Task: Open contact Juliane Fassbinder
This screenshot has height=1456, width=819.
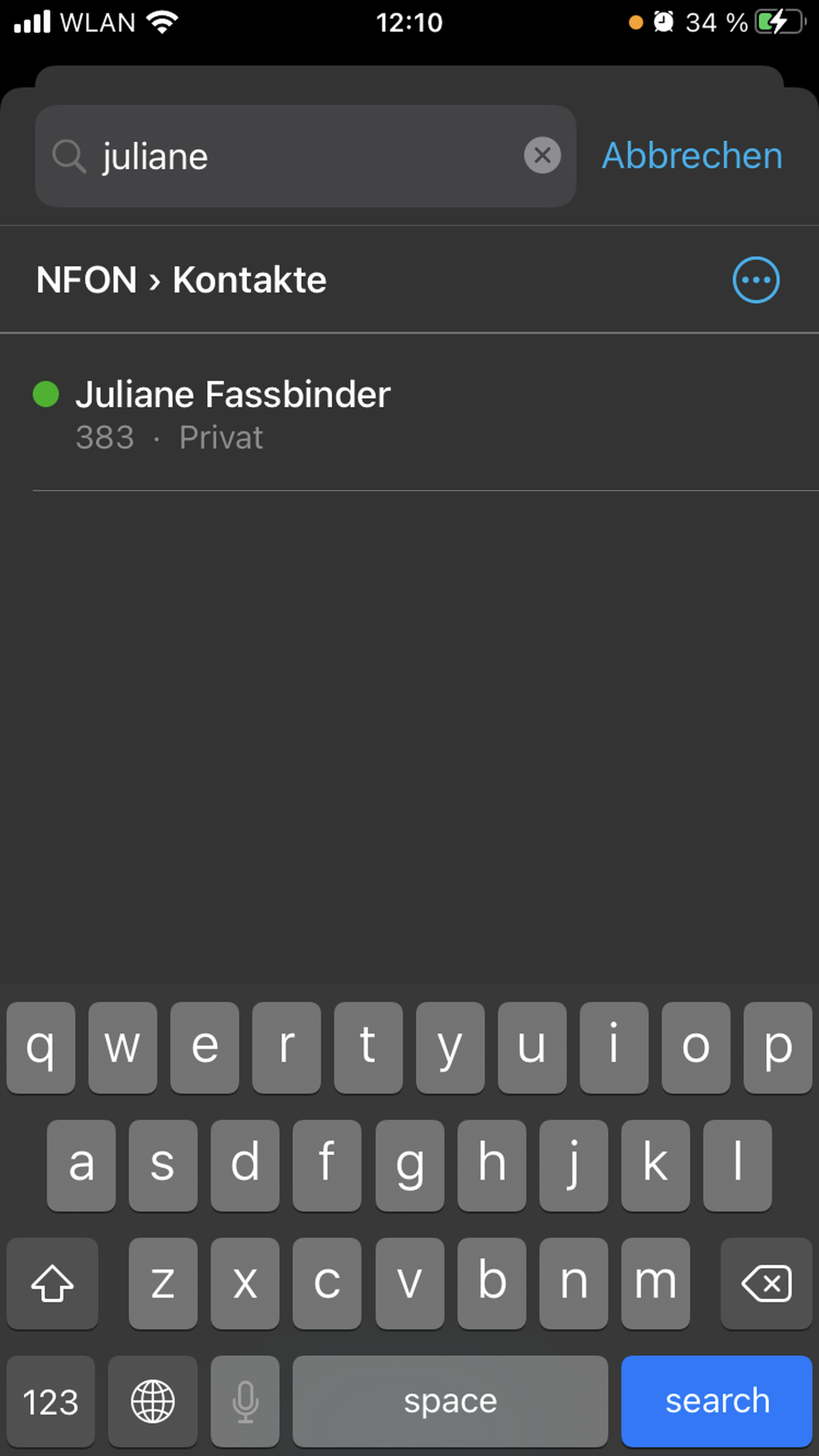Action: point(233,414)
